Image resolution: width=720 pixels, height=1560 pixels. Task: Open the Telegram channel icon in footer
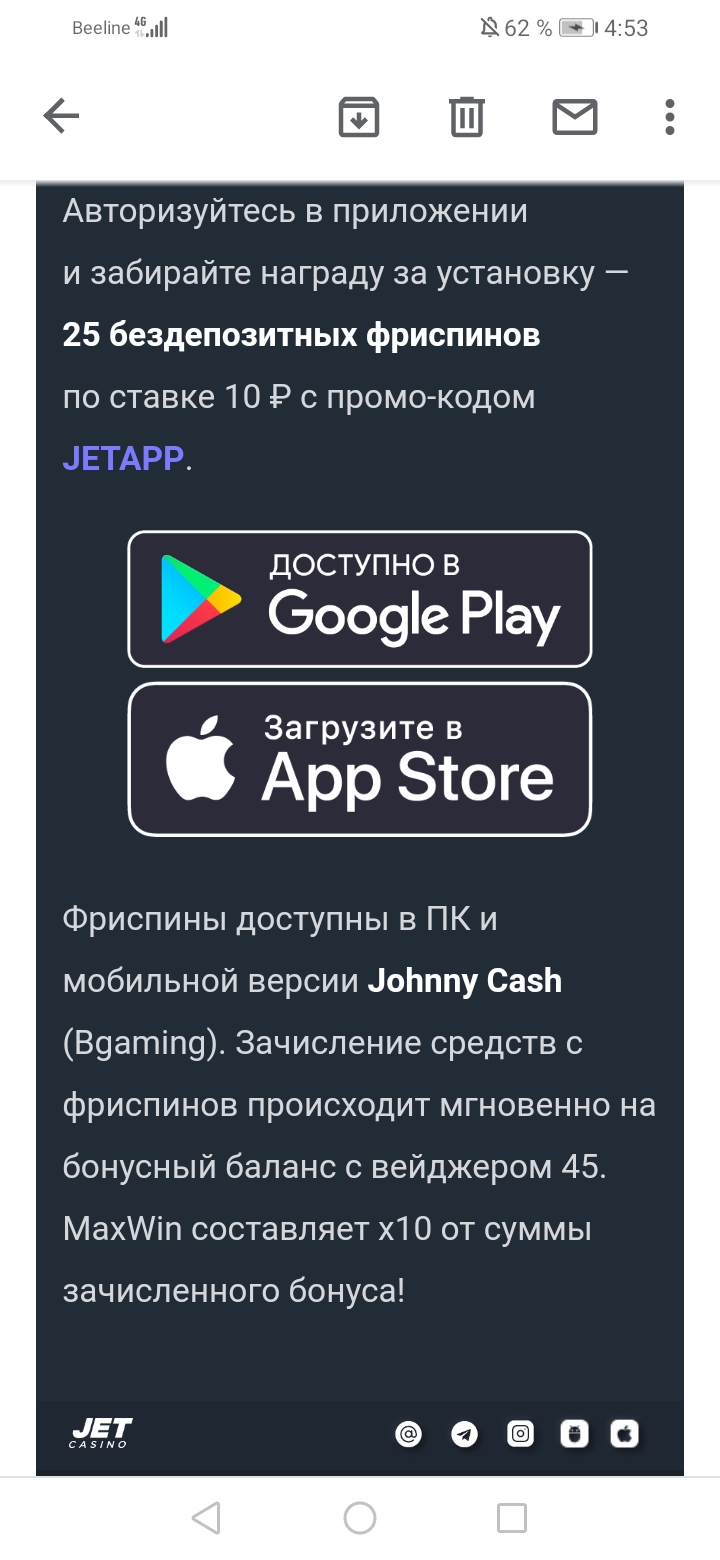(x=464, y=1434)
